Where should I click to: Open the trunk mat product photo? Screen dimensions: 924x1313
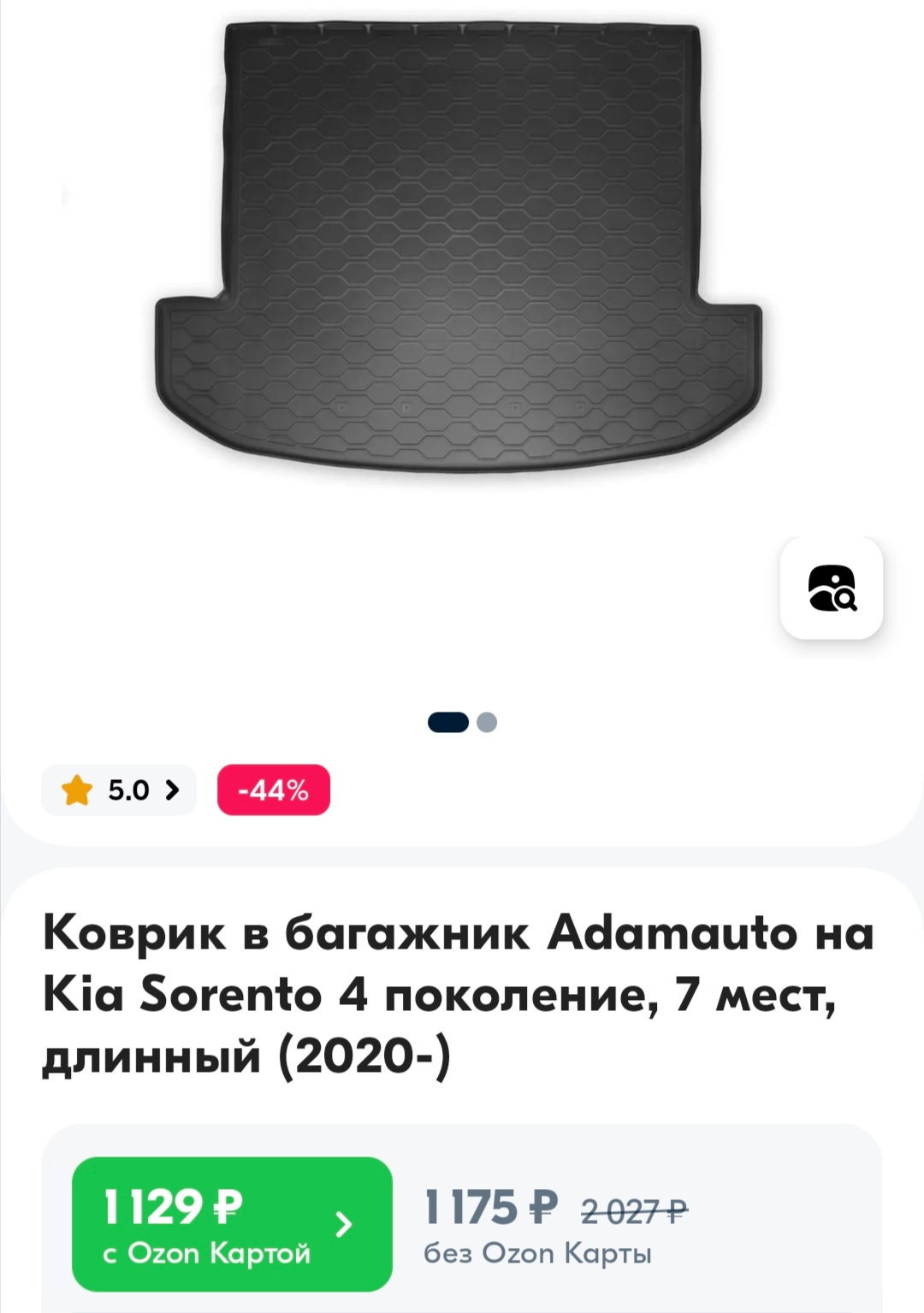point(459,248)
